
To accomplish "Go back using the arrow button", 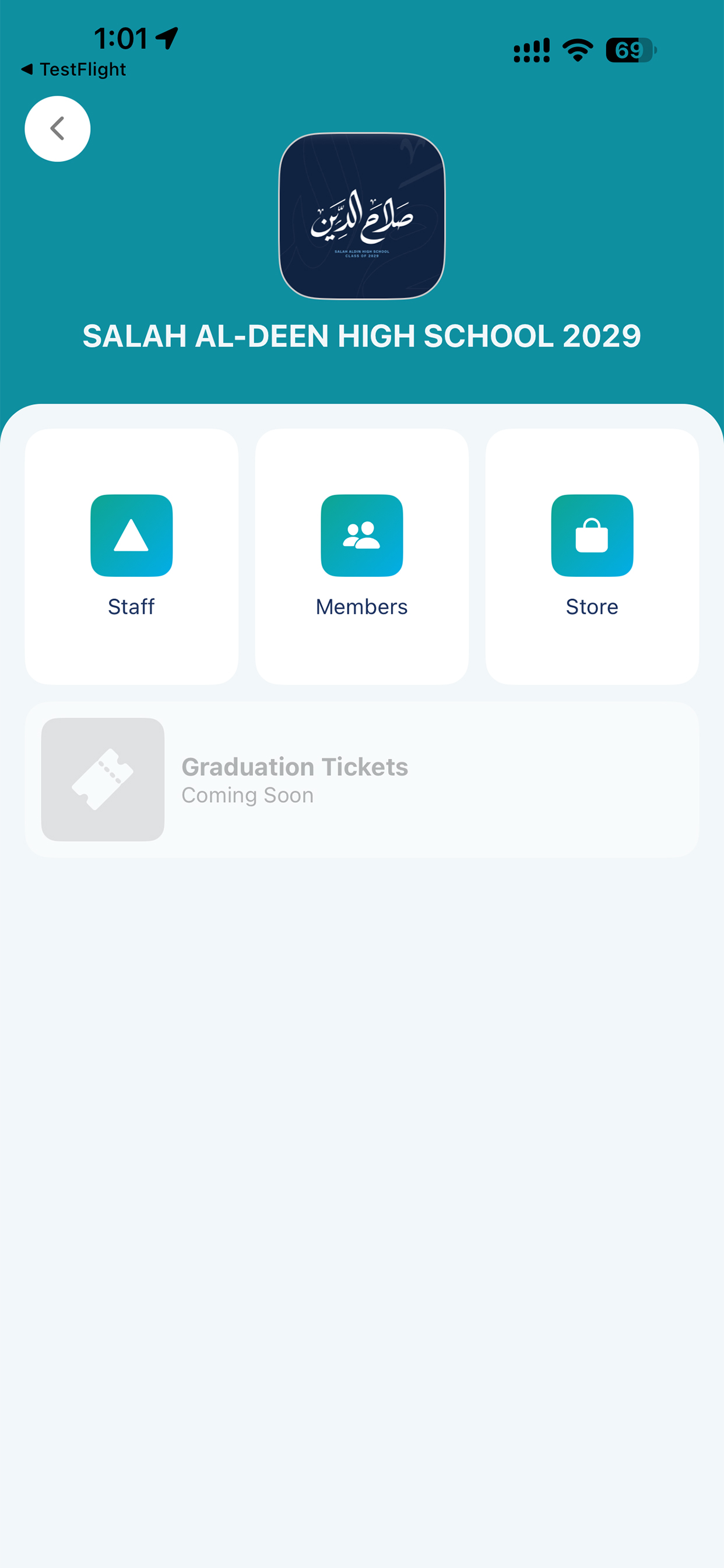I will point(57,128).
